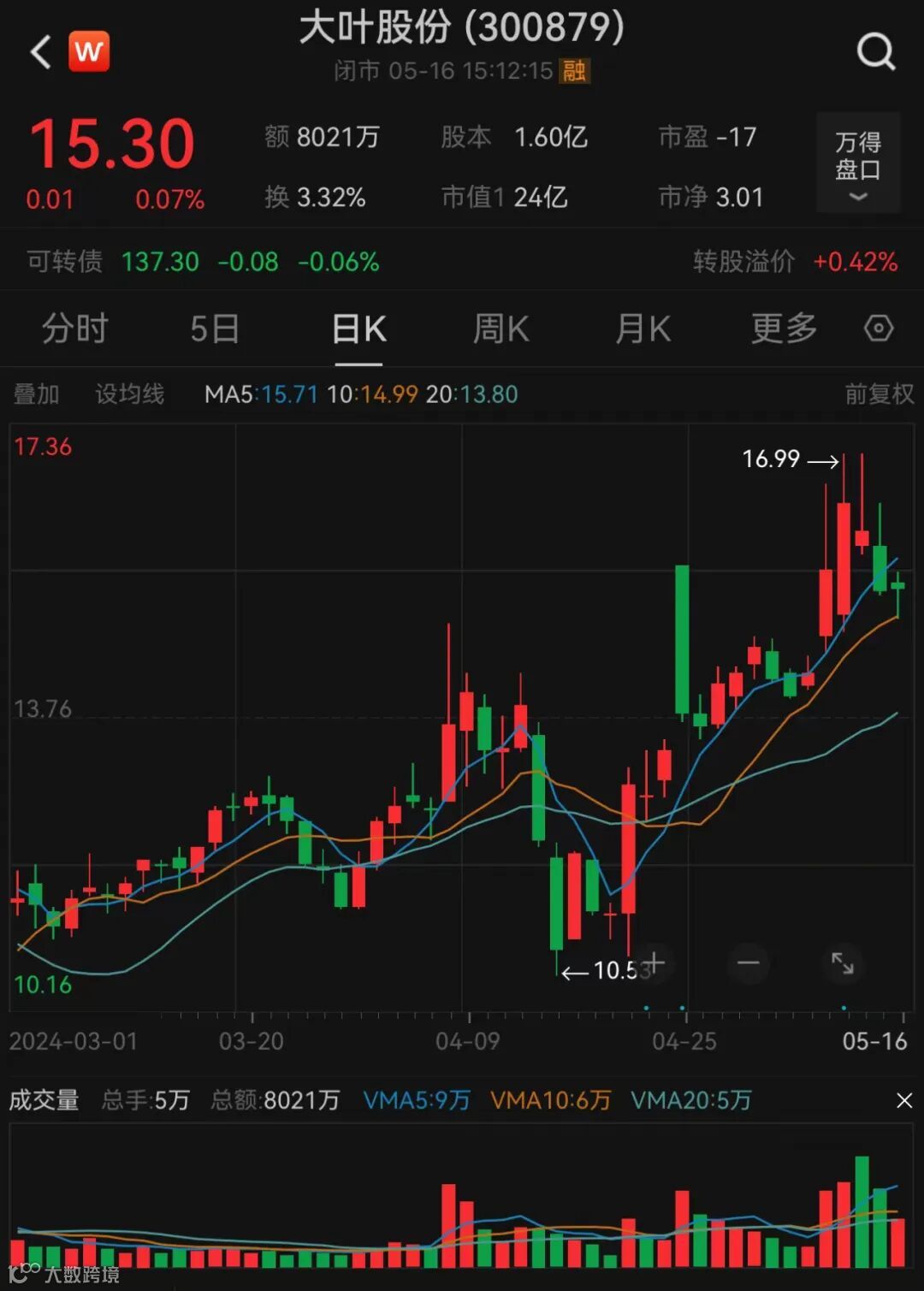Switch to the 月K chart tab

coord(643,329)
